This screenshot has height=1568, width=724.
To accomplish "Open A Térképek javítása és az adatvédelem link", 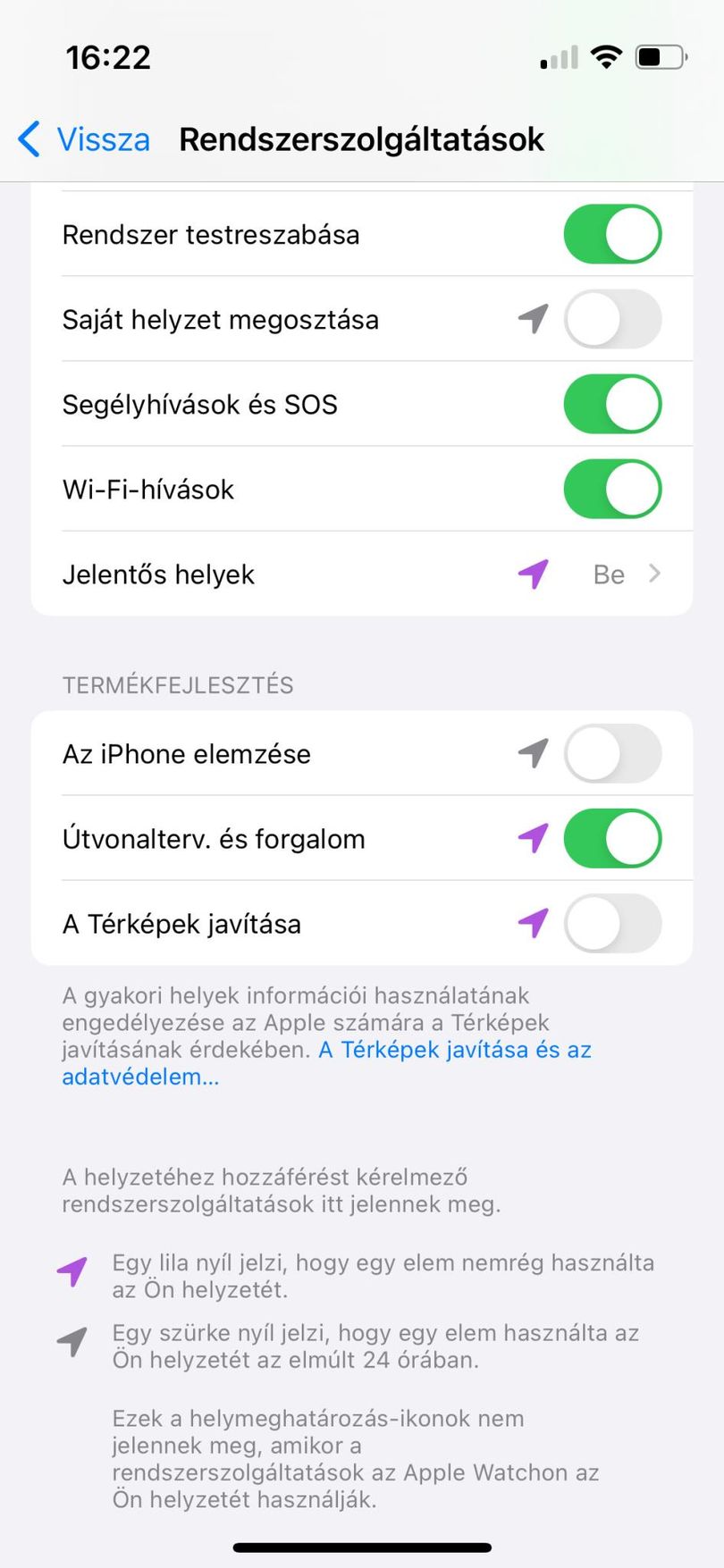I will point(326,1063).
